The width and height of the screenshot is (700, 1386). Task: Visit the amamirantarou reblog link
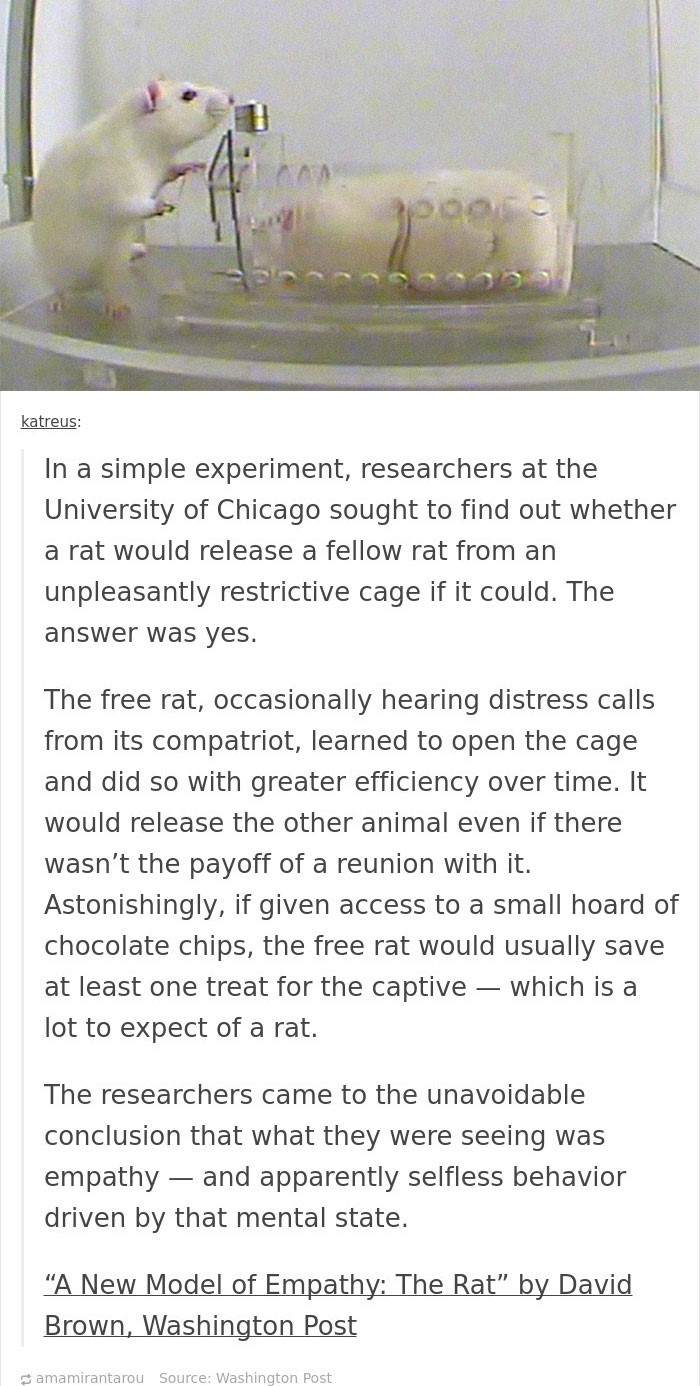point(89,1378)
